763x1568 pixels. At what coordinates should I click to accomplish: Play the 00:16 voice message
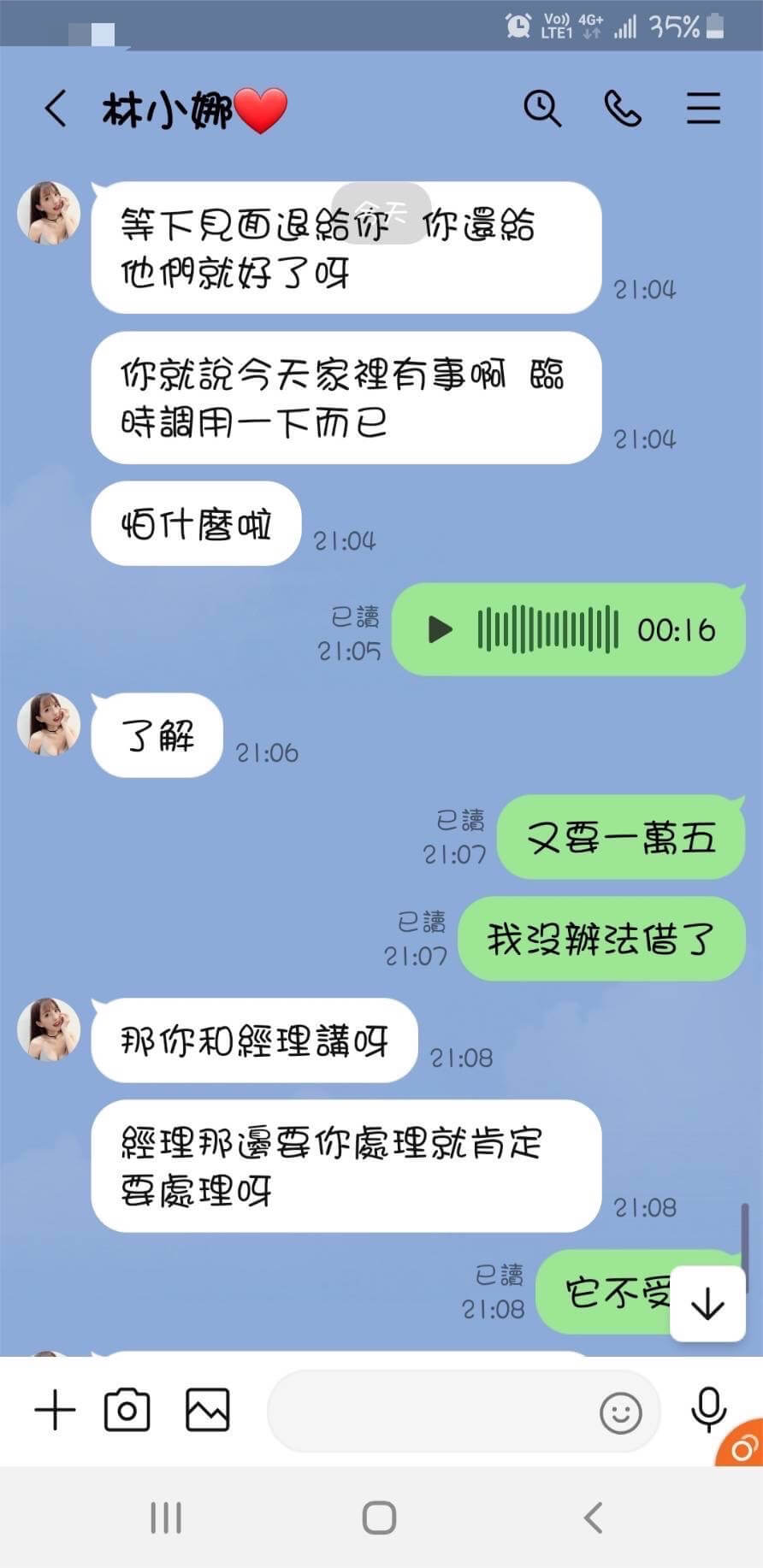click(440, 630)
